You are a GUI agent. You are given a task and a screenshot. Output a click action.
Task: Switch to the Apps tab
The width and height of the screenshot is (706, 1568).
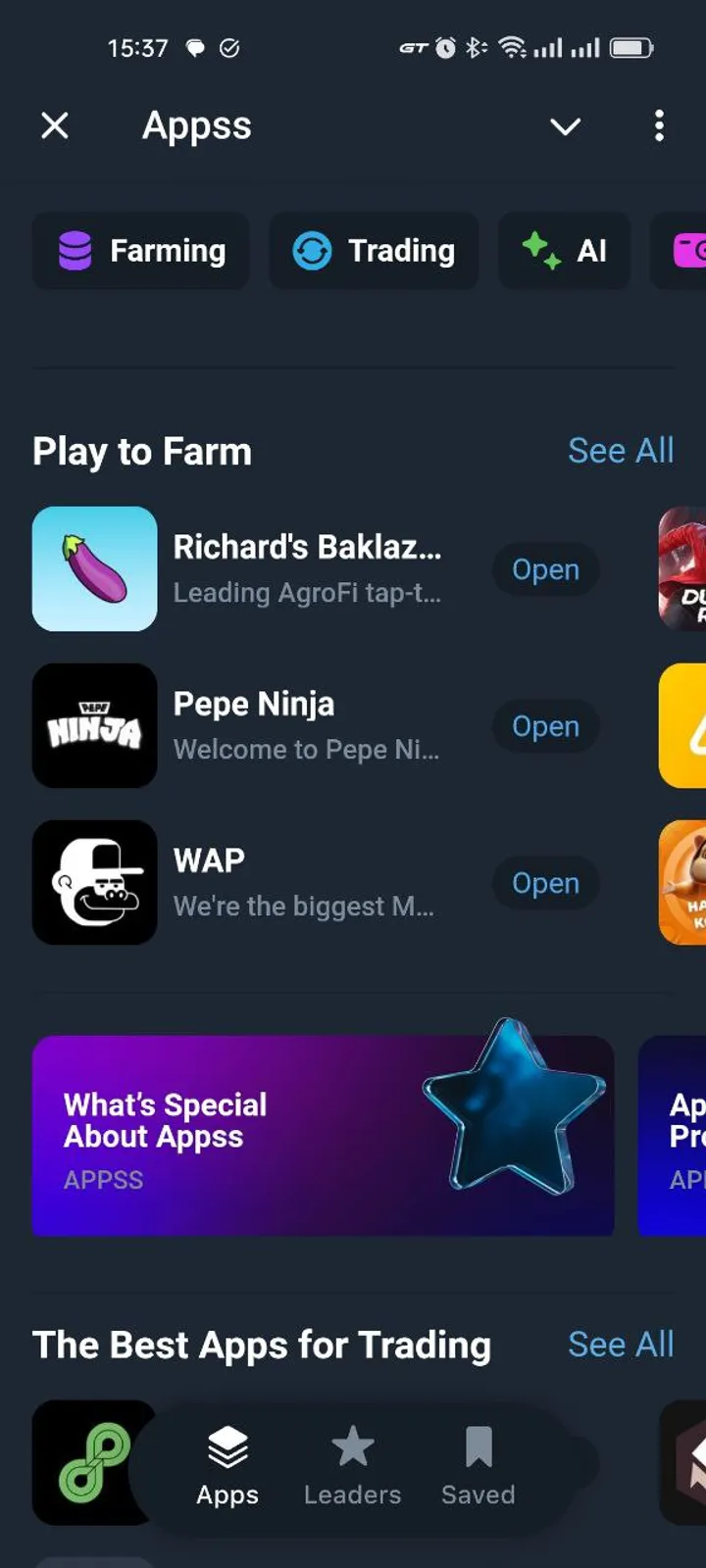[x=227, y=1467]
